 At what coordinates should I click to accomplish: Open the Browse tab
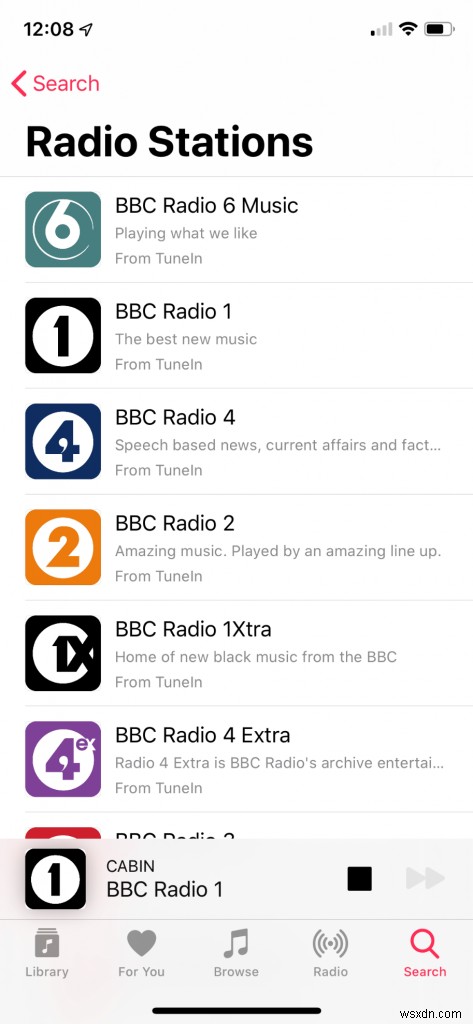point(236,953)
